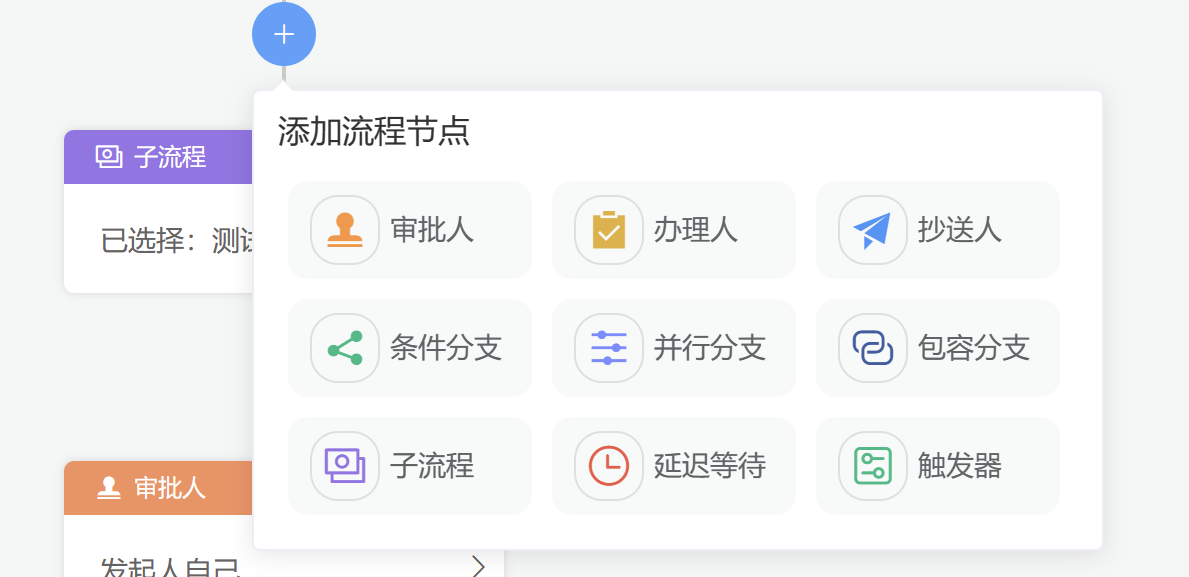Add a 包容分支 inclusive branch
Image resolution: width=1189 pixels, height=577 pixels.
(x=937, y=348)
